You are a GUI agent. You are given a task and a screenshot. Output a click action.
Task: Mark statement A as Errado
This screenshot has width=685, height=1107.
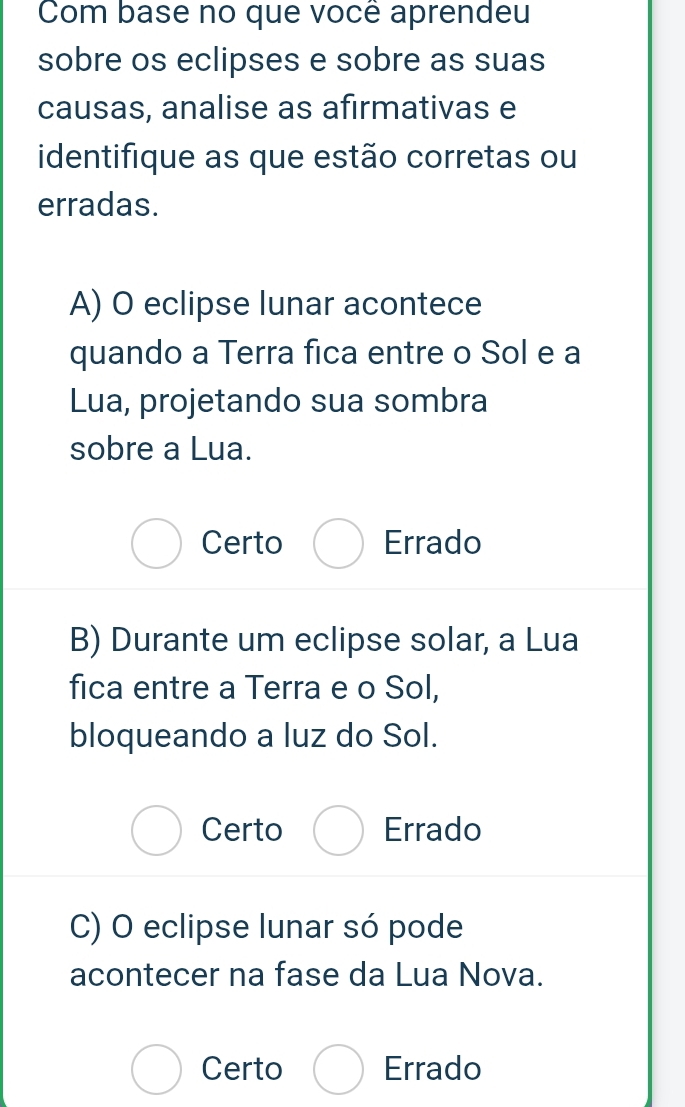click(x=339, y=544)
